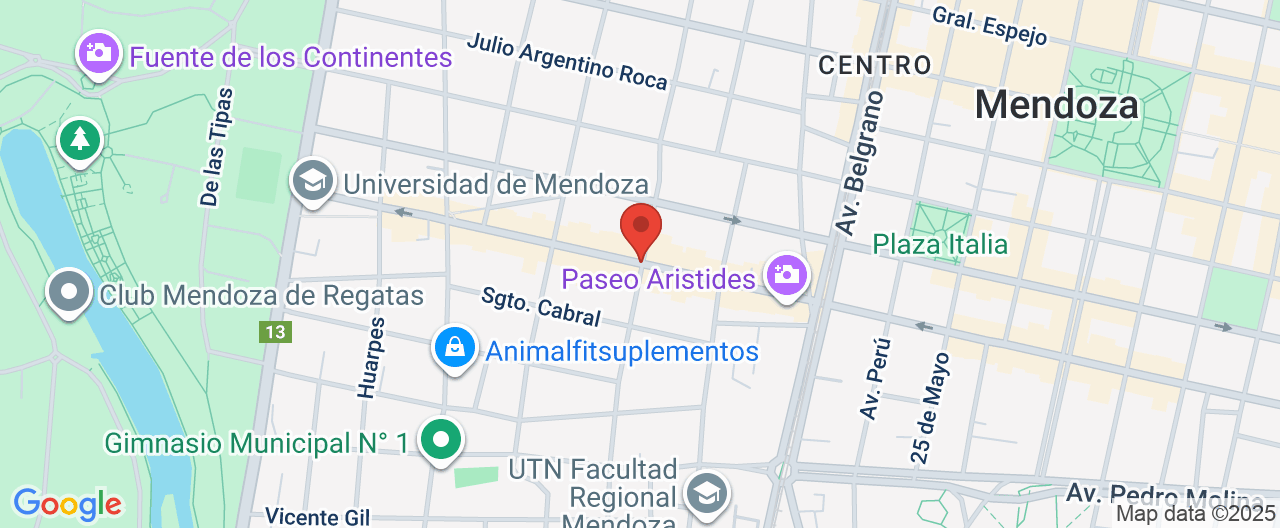Select Gimnasio Municipal N° 1 marker

point(440,439)
